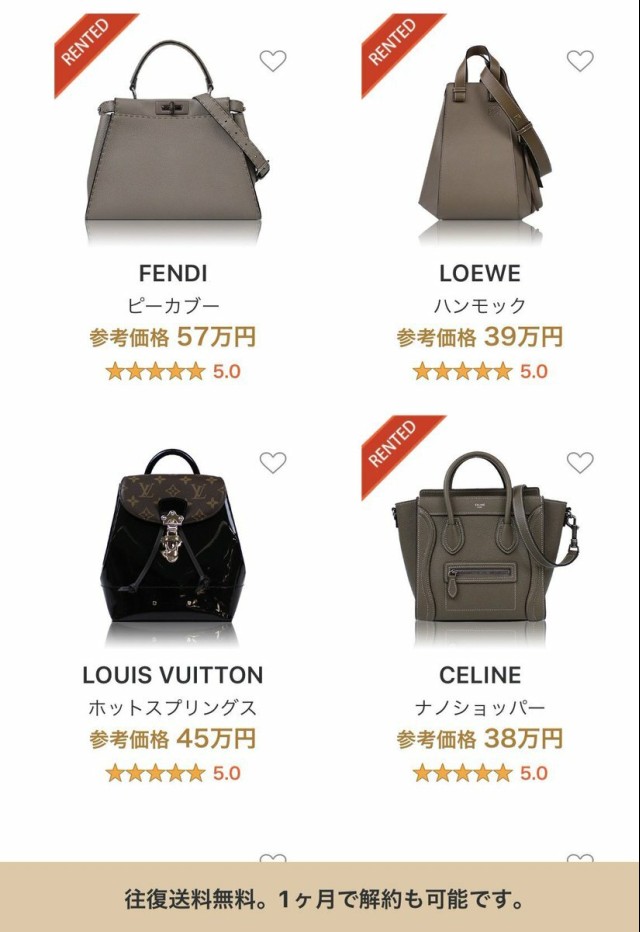
Task: Favorite the LOEWE ハンモック bag
Action: coord(580,61)
